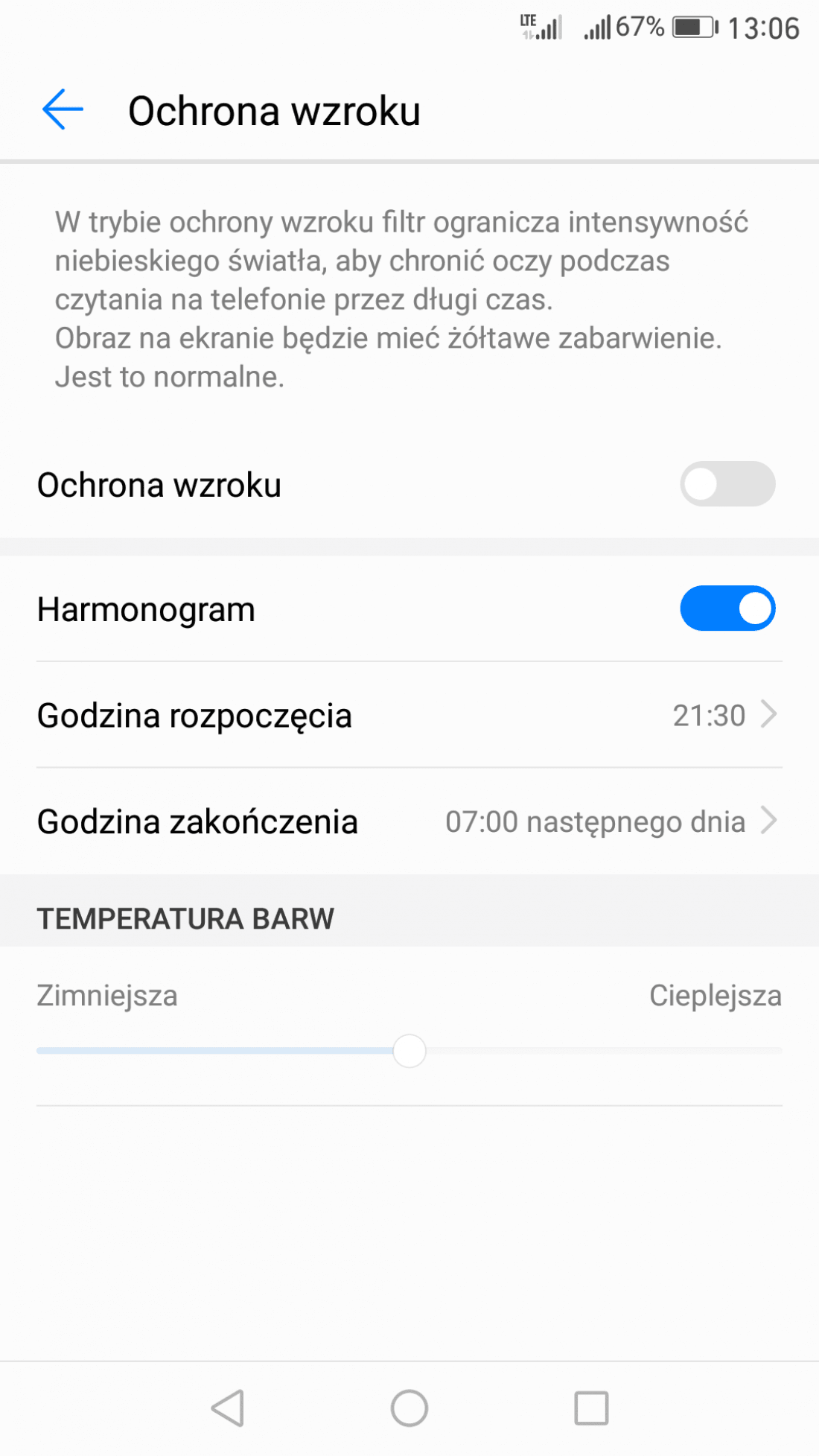Image resolution: width=819 pixels, height=1456 pixels.
Task: Enable the Ochrona wzroku switch
Action: 727,484
